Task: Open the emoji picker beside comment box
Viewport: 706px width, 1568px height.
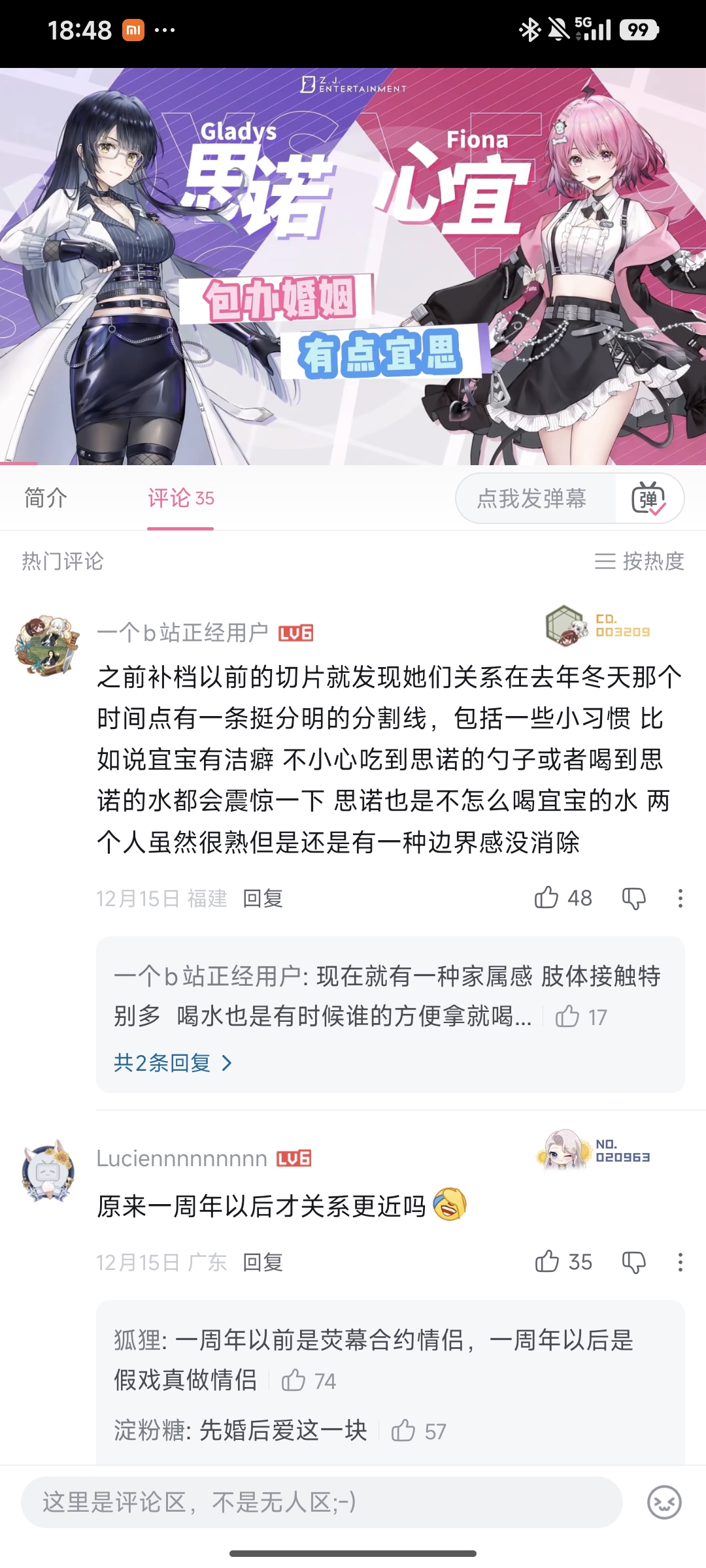Action: coord(664,1502)
